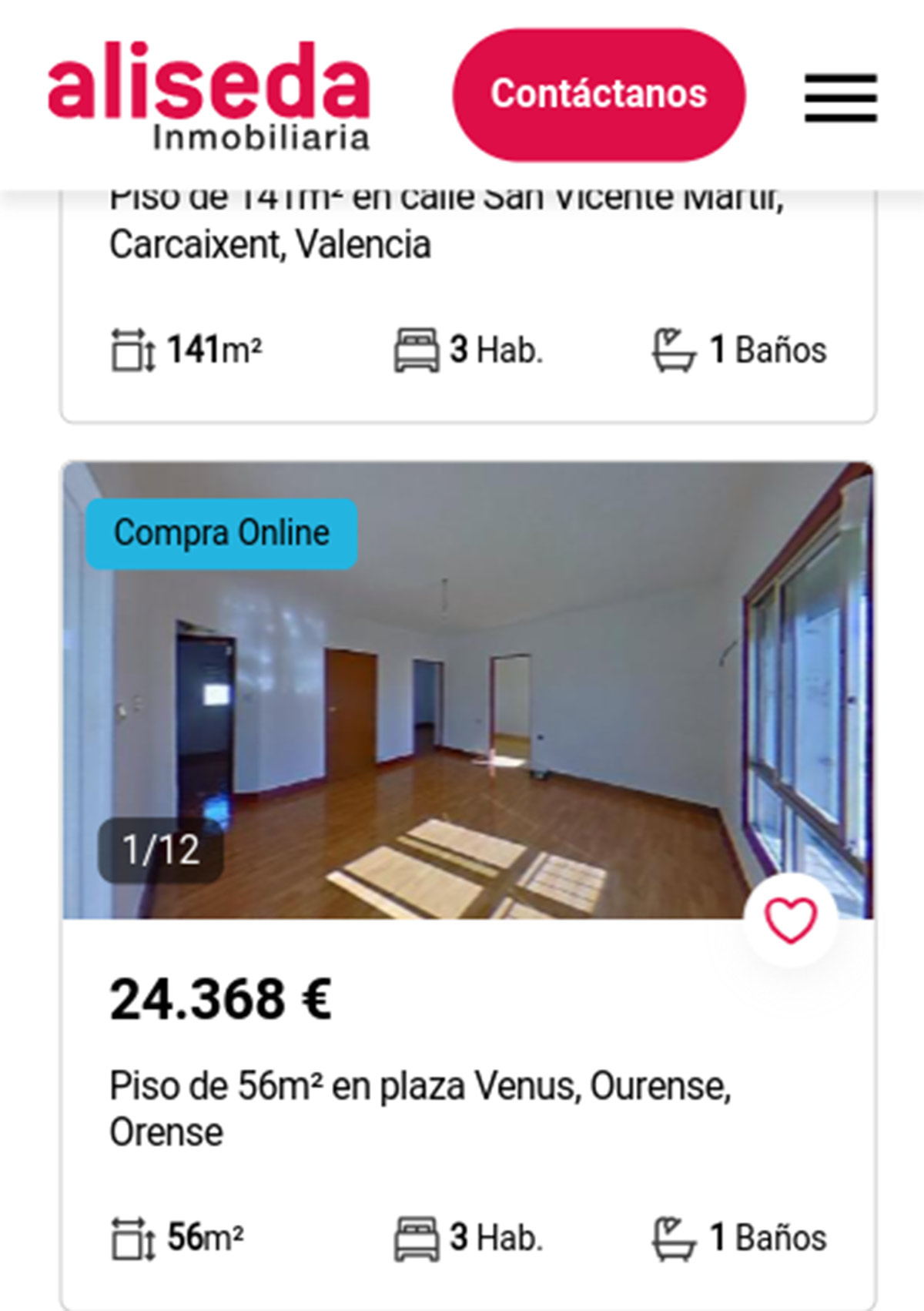
Task: Tap the Contáctanos button
Action: (598, 95)
